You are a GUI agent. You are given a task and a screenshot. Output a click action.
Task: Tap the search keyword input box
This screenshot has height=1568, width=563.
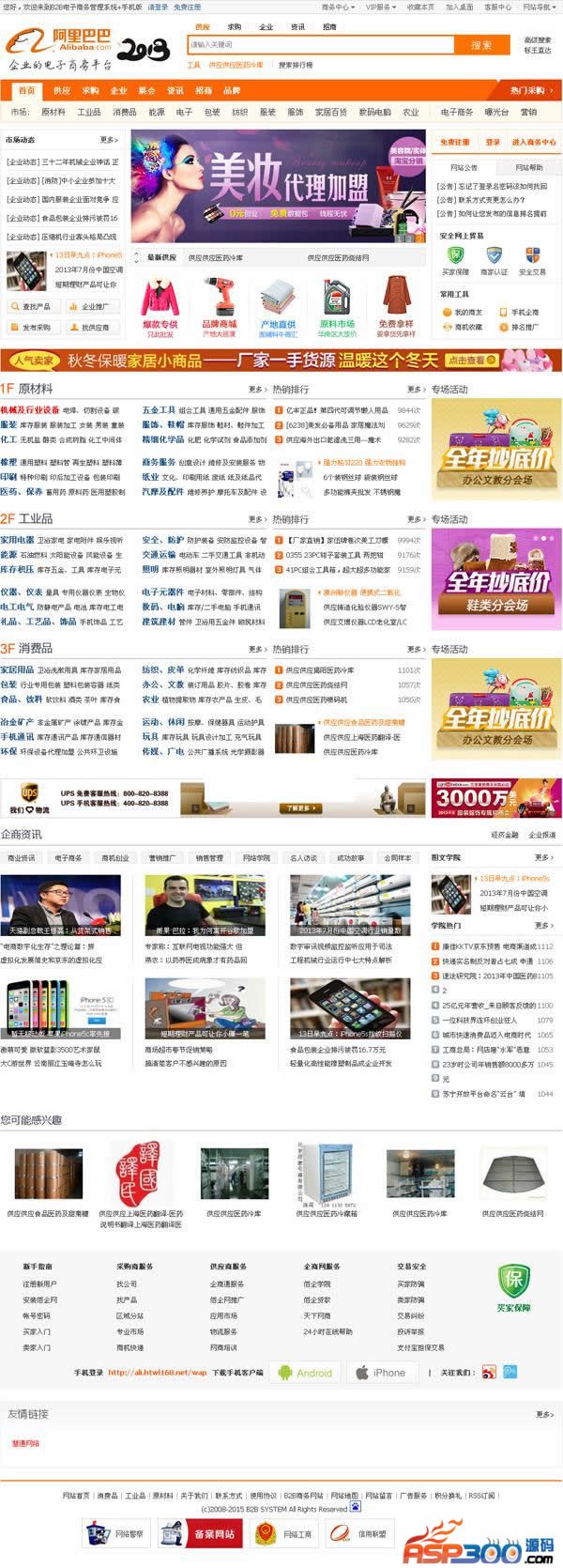pos(319,44)
